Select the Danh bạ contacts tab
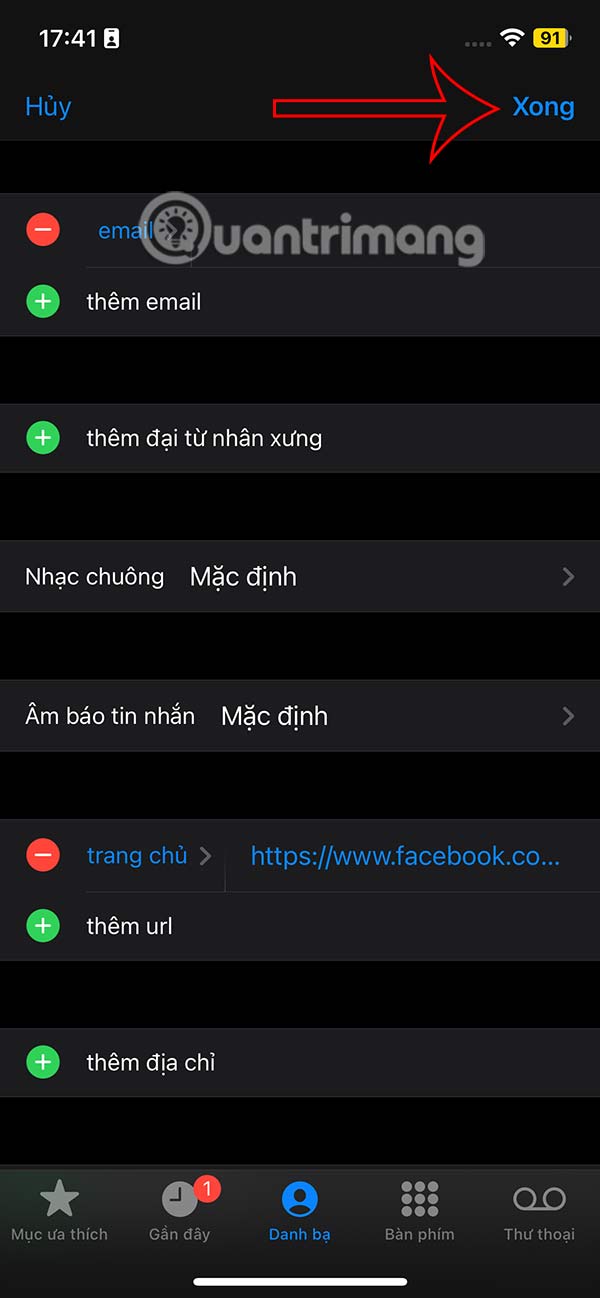 click(x=299, y=1210)
